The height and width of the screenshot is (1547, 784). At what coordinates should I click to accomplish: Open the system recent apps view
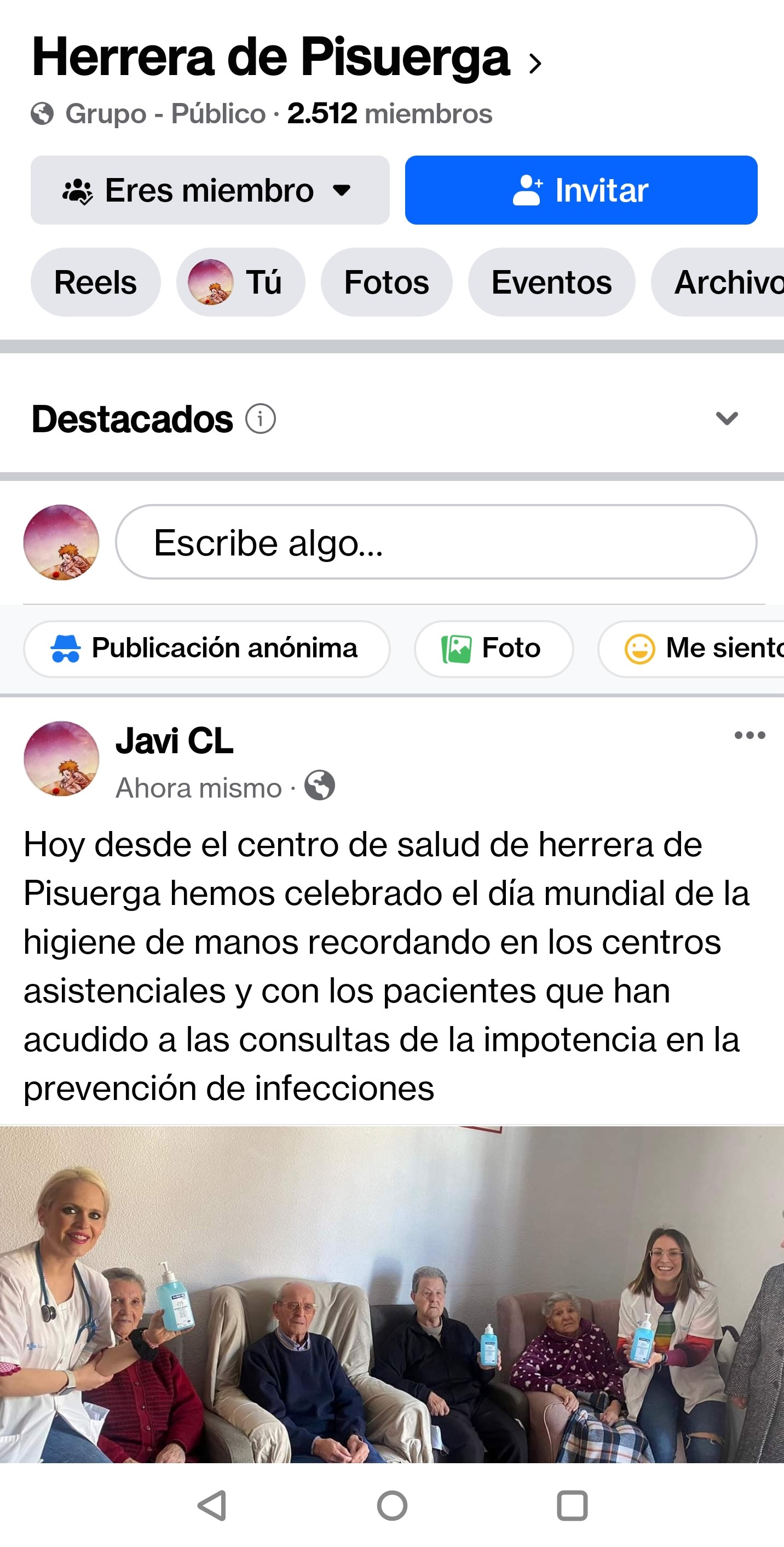(x=572, y=1505)
